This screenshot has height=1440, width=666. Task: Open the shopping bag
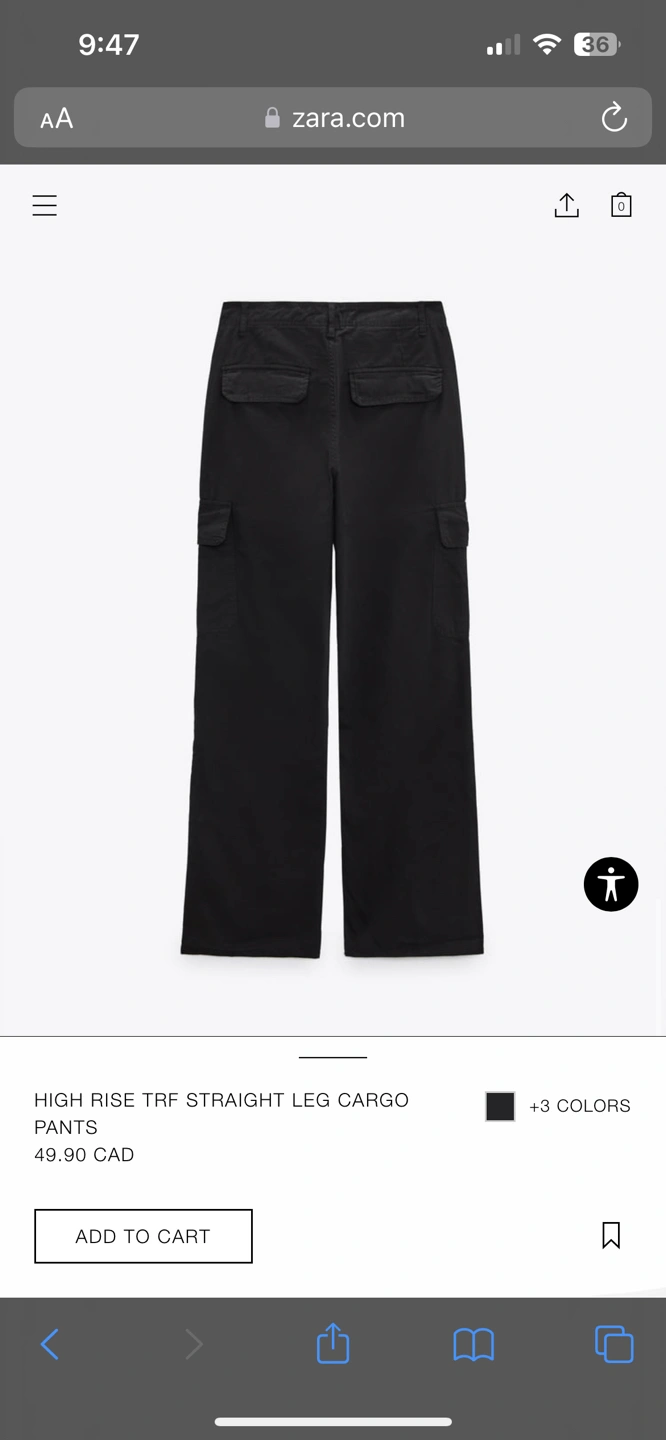[621, 205]
